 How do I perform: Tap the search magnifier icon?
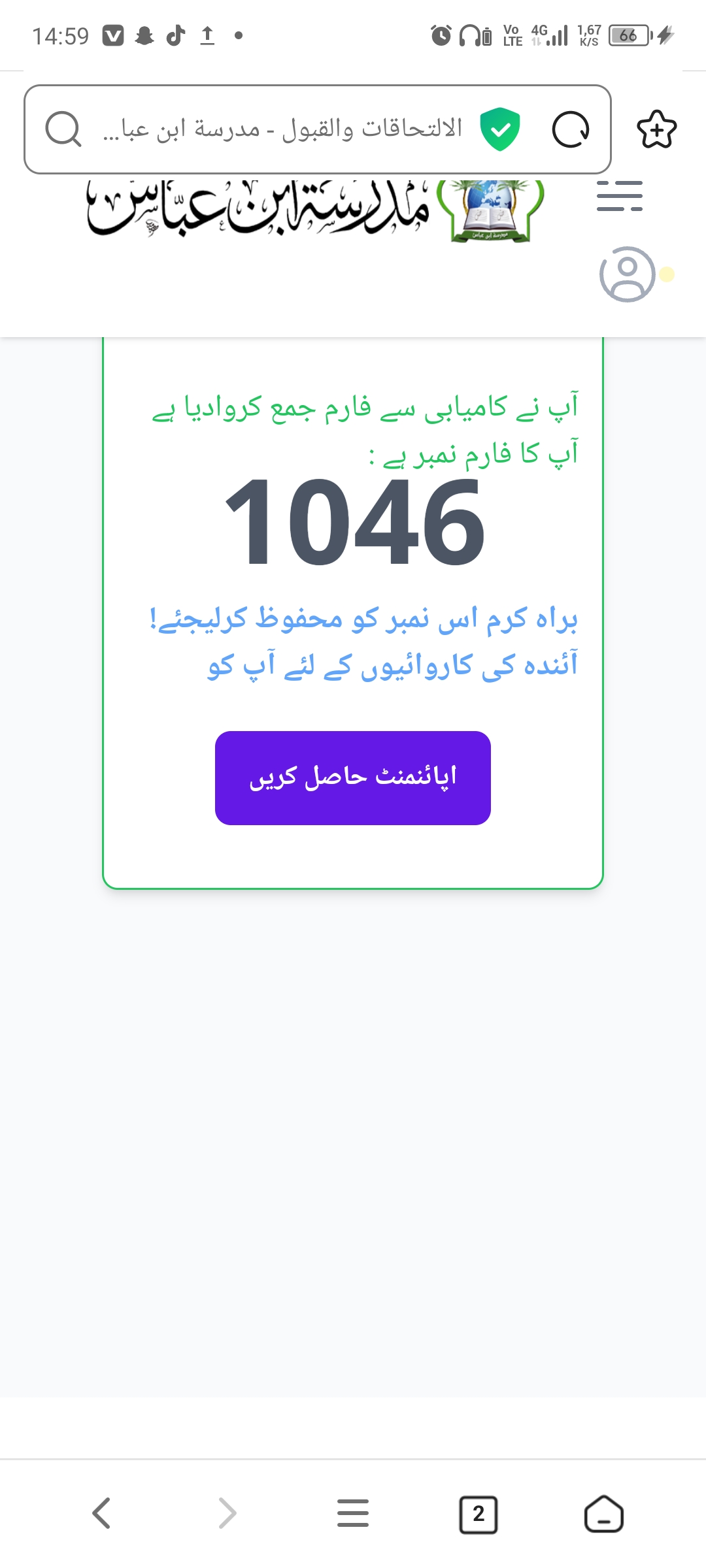(63, 129)
